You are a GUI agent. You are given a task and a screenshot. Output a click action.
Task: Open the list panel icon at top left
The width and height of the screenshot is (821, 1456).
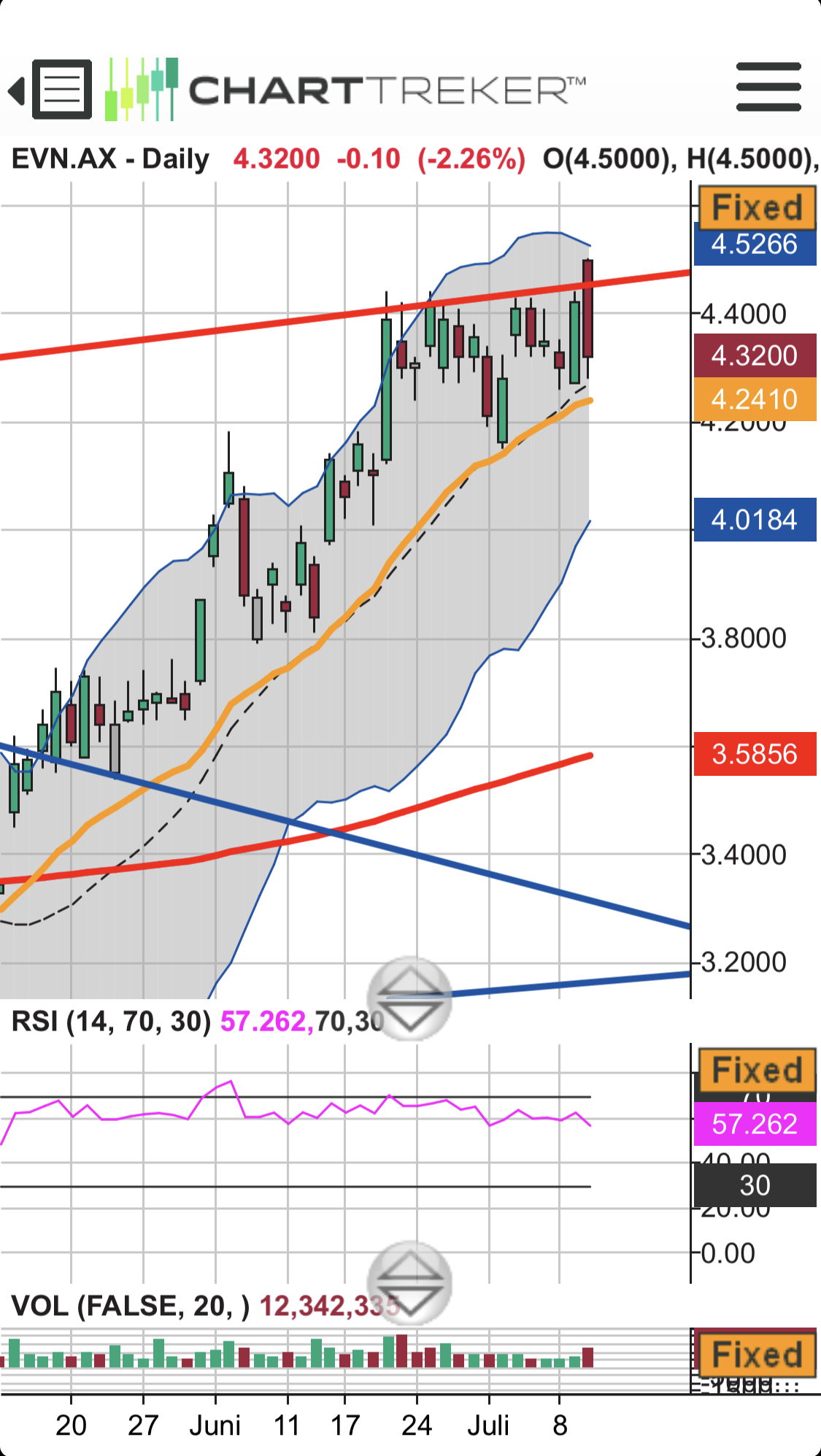click(x=61, y=90)
